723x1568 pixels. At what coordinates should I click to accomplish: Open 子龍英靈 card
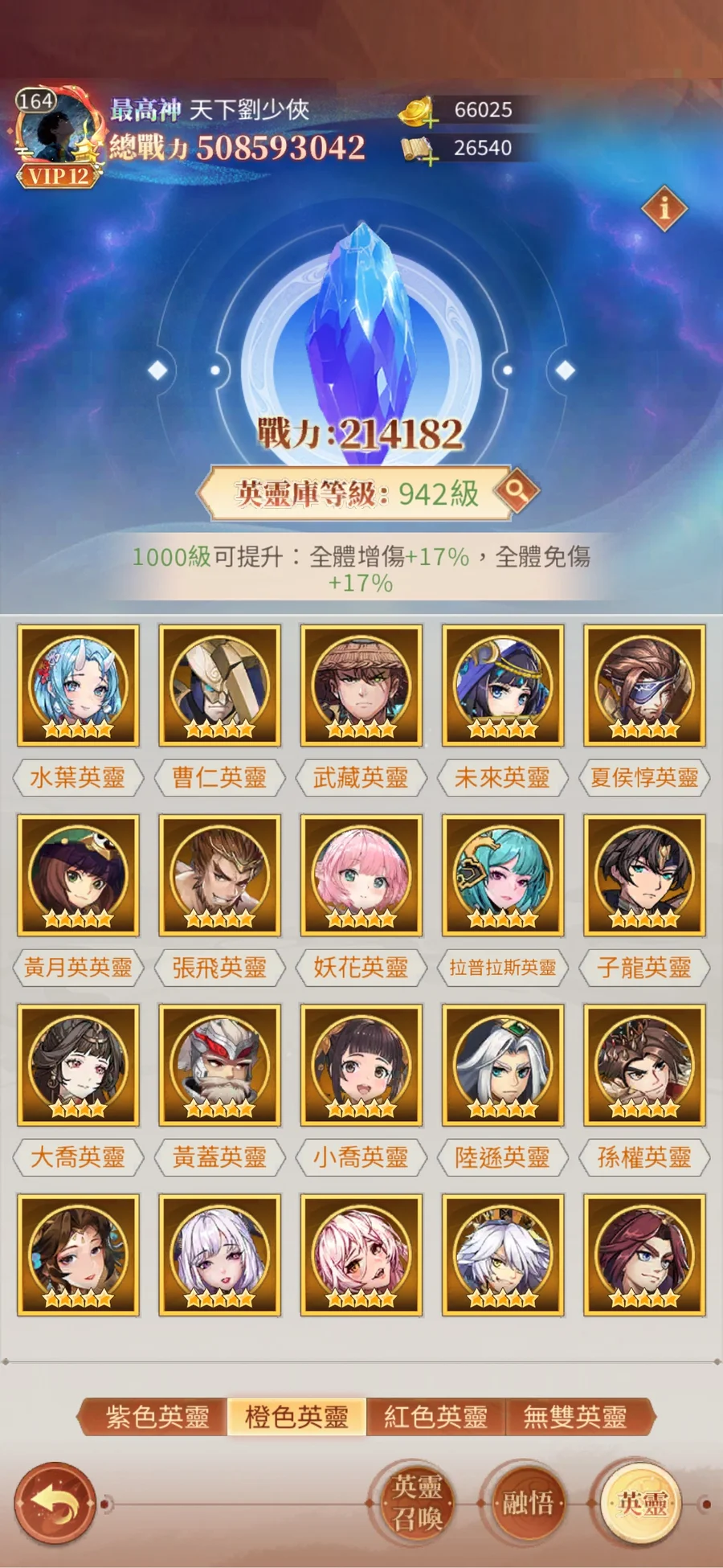coord(644,875)
